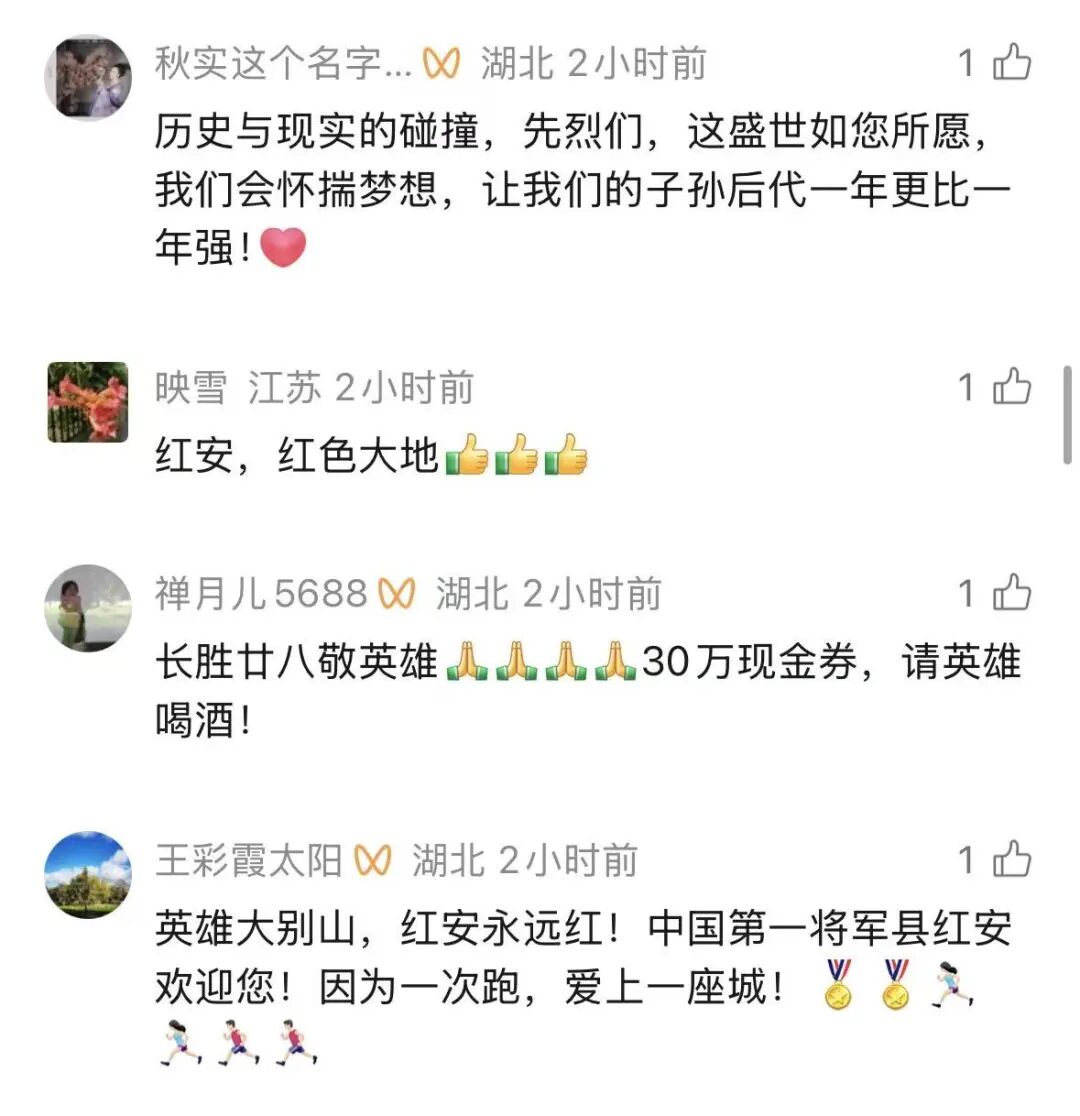Like 映雪's comment about 红安
This screenshot has height=1116, width=1080.
click(1012, 386)
